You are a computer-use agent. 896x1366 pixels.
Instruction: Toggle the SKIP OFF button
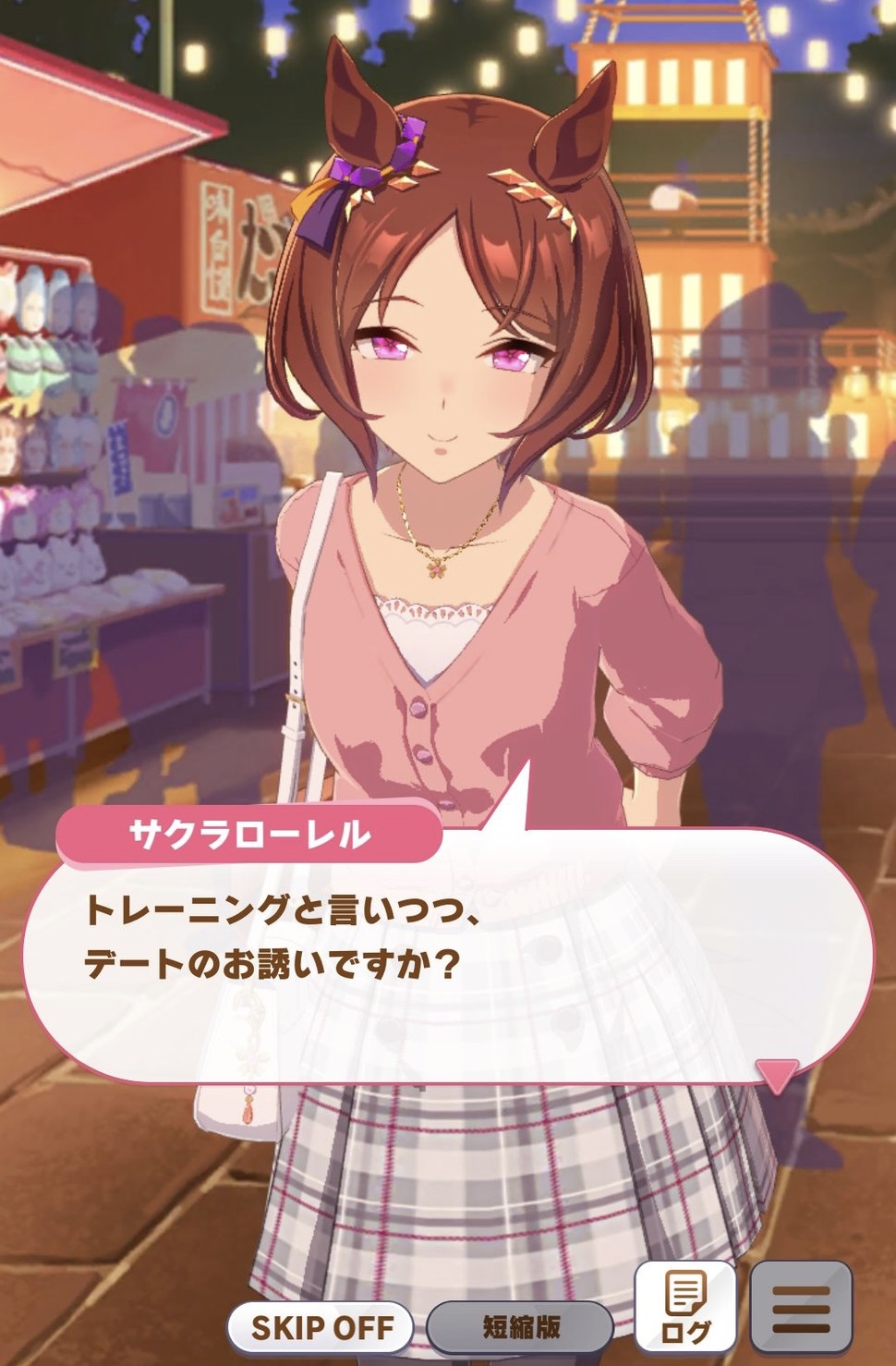(x=322, y=1327)
